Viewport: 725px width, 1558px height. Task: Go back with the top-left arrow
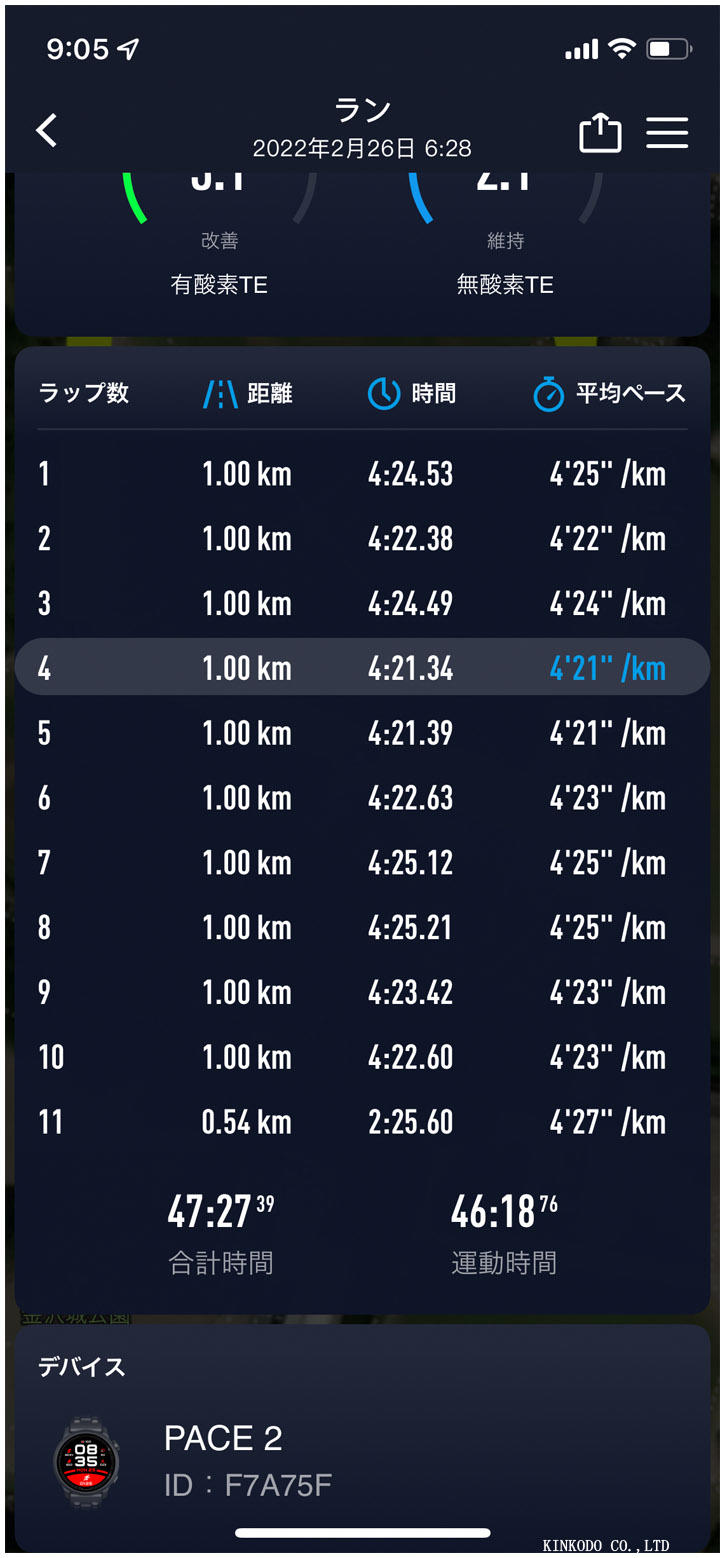(x=46, y=131)
